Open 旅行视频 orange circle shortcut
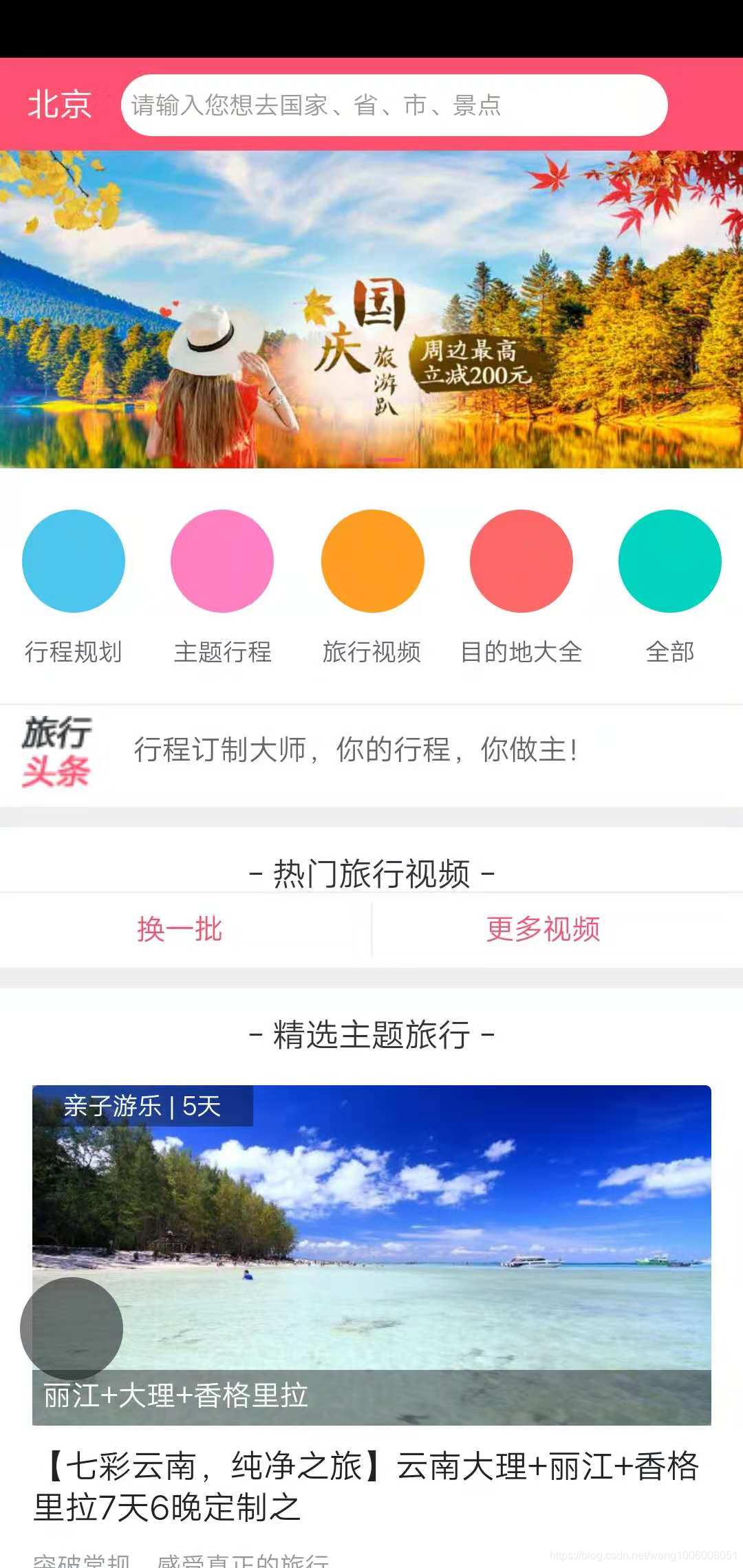Image resolution: width=743 pixels, height=1568 pixels. point(372,561)
